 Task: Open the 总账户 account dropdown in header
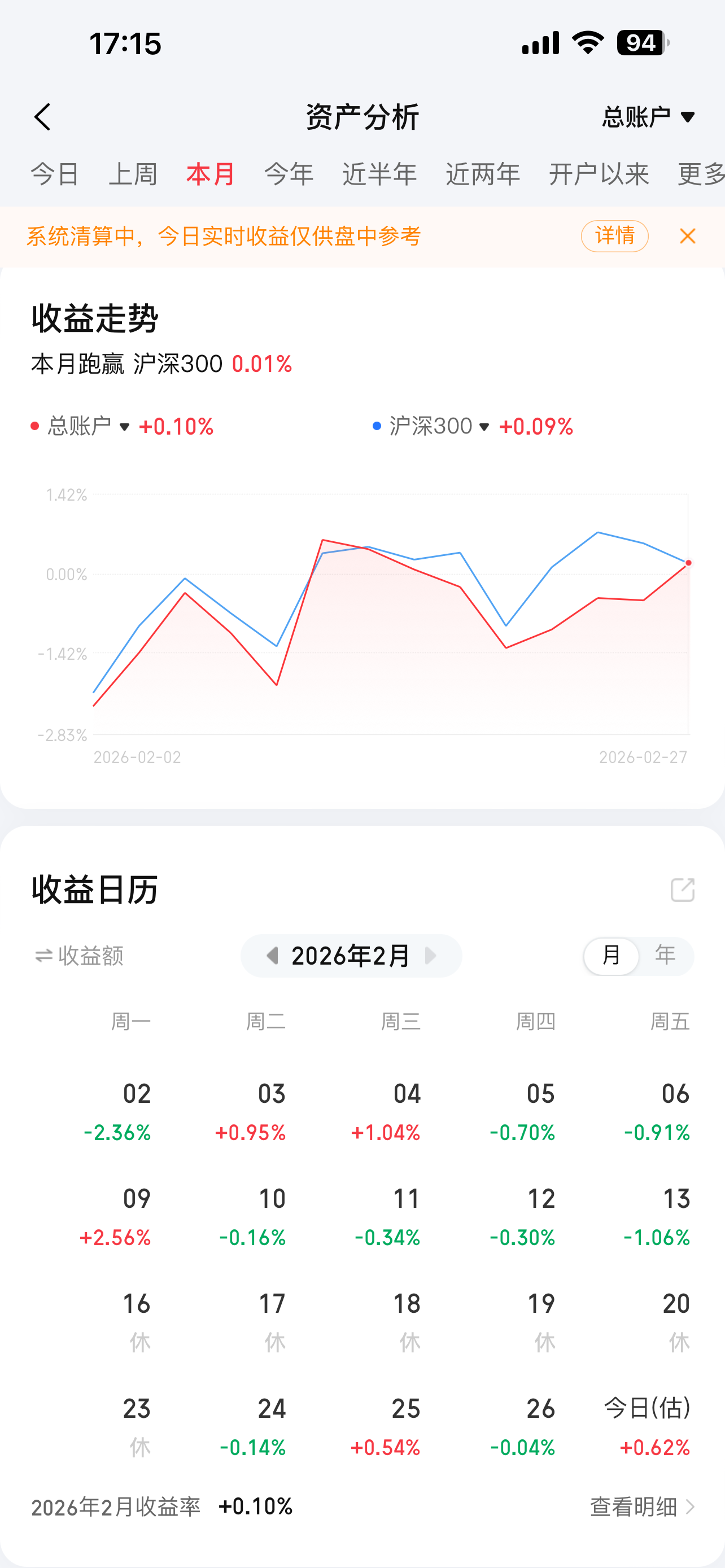coord(648,117)
